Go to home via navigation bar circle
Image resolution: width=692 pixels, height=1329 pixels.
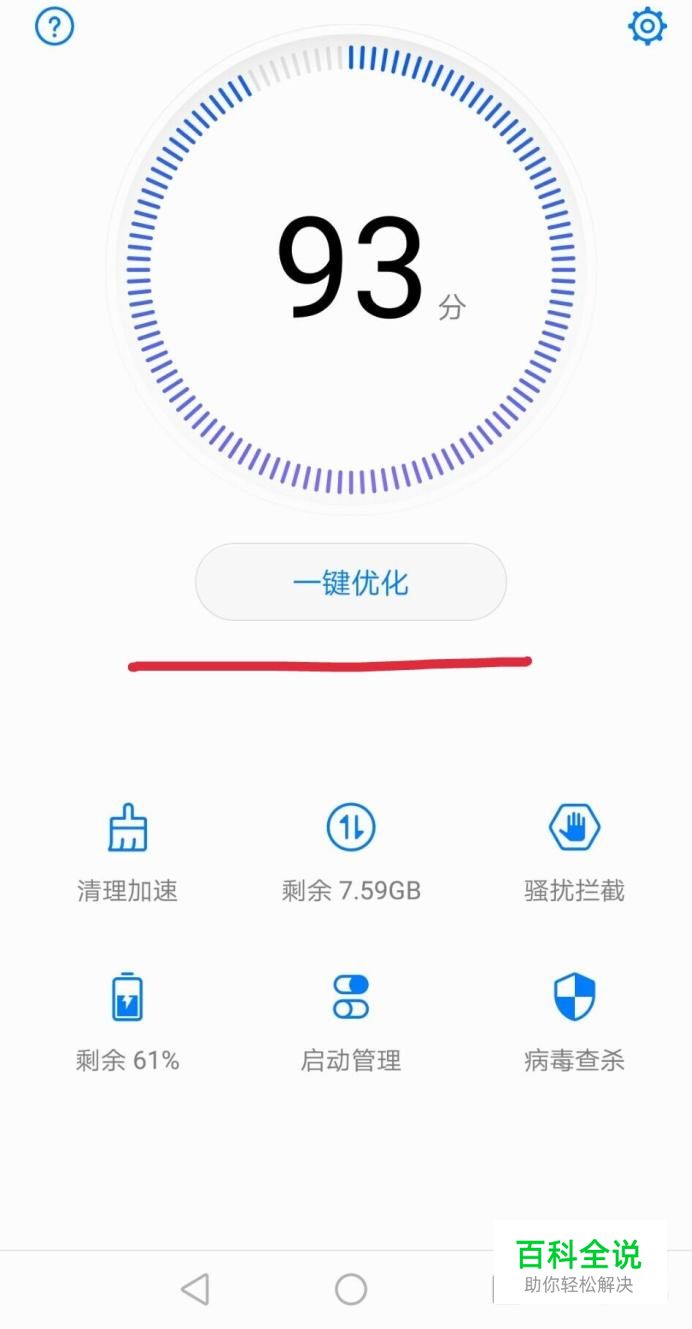pyautogui.click(x=351, y=1289)
